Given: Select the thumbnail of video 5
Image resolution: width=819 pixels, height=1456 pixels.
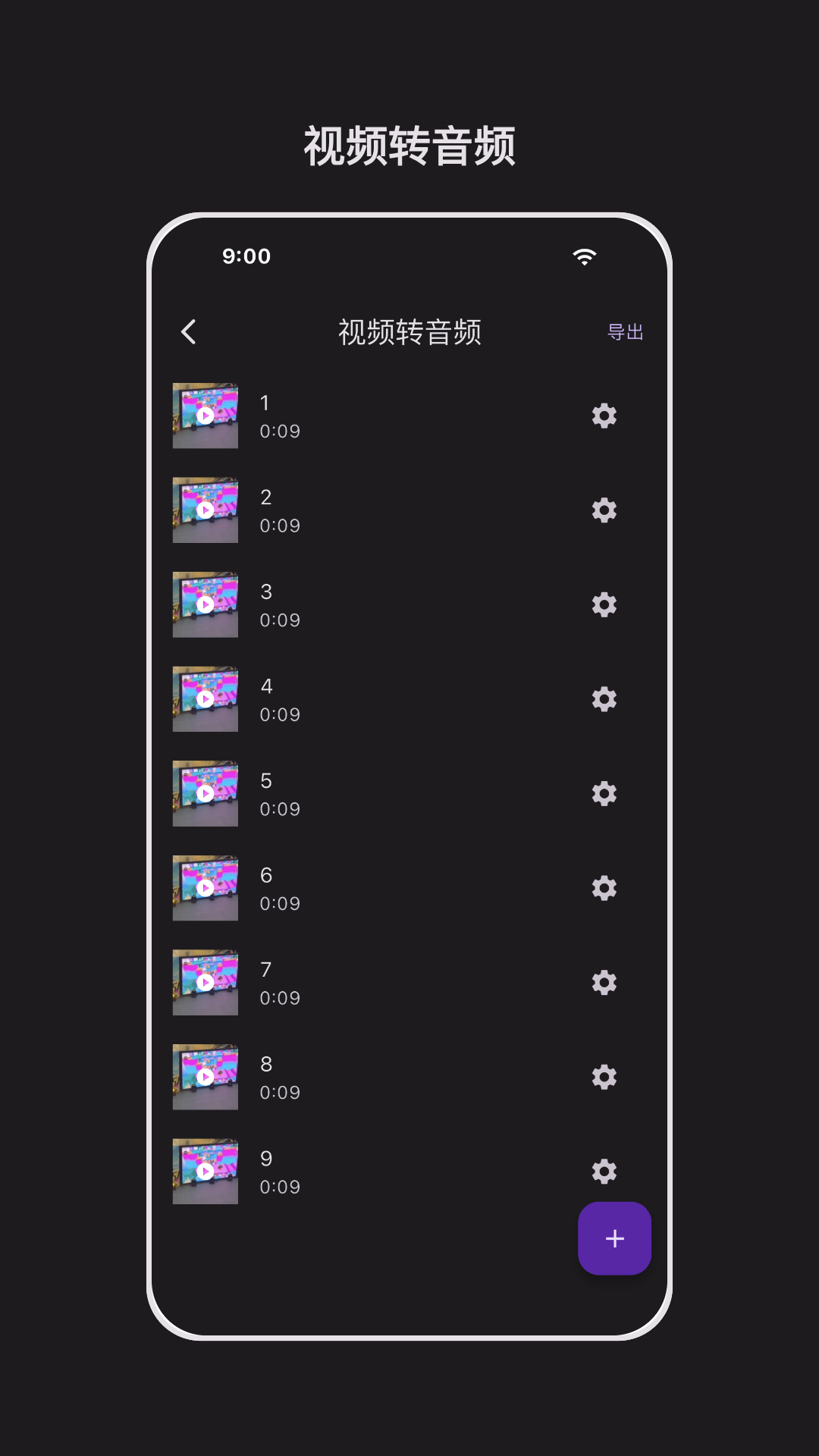Looking at the screenshot, I should (x=206, y=794).
